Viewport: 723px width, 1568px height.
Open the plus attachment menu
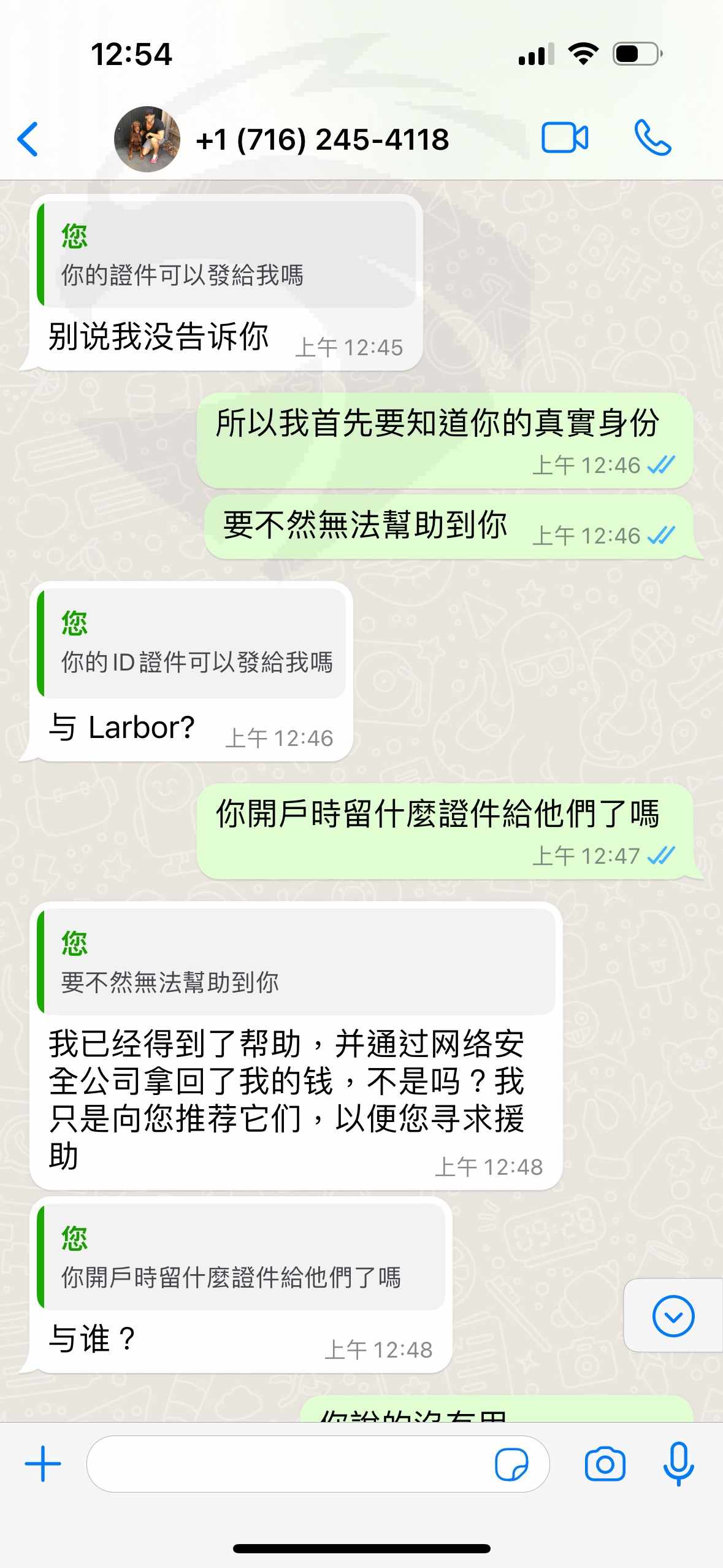tap(43, 1464)
